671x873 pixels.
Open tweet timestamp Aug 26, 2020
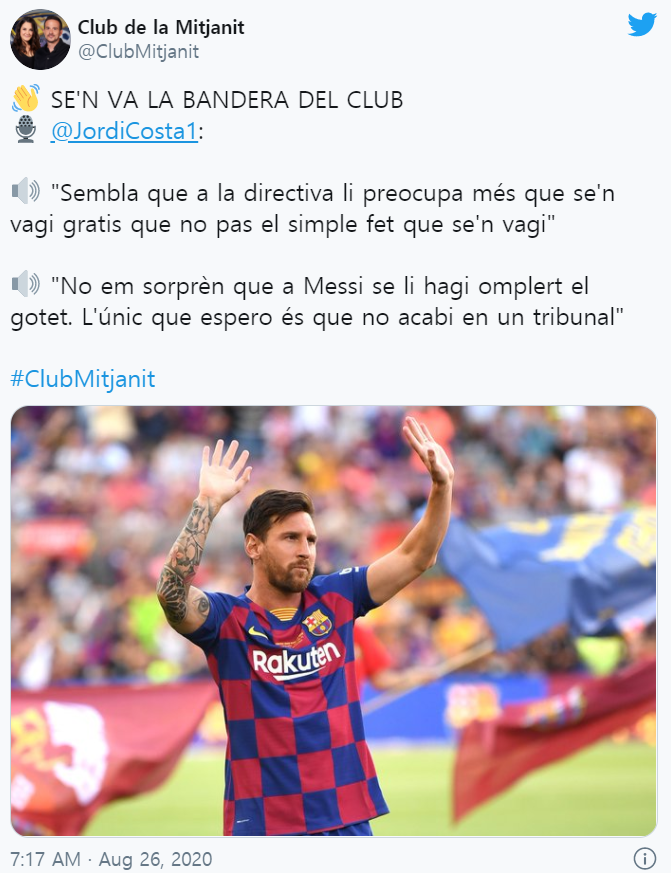[111, 859]
